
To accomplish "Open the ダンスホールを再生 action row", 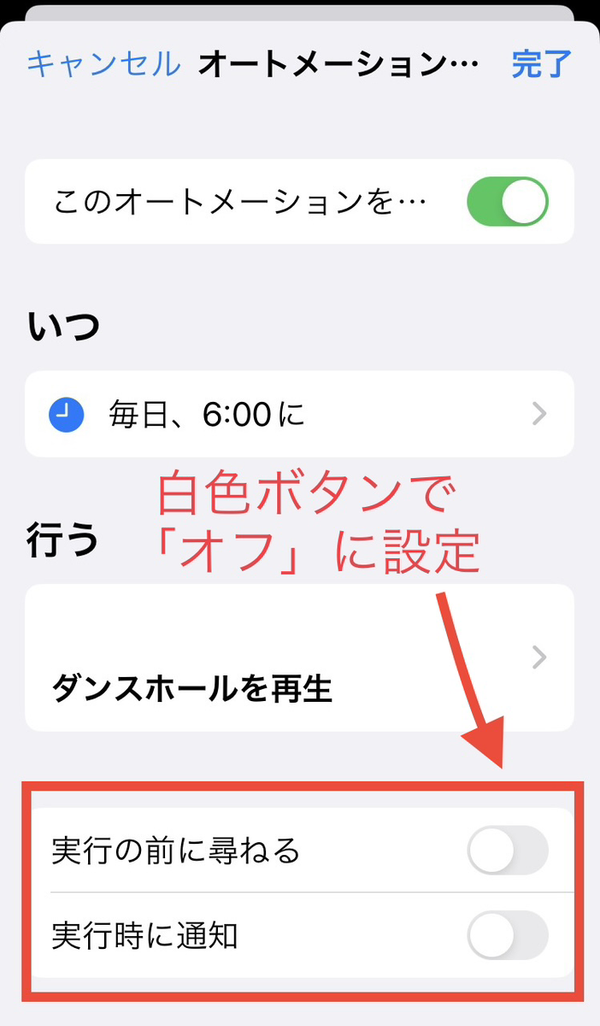I will (300, 658).
